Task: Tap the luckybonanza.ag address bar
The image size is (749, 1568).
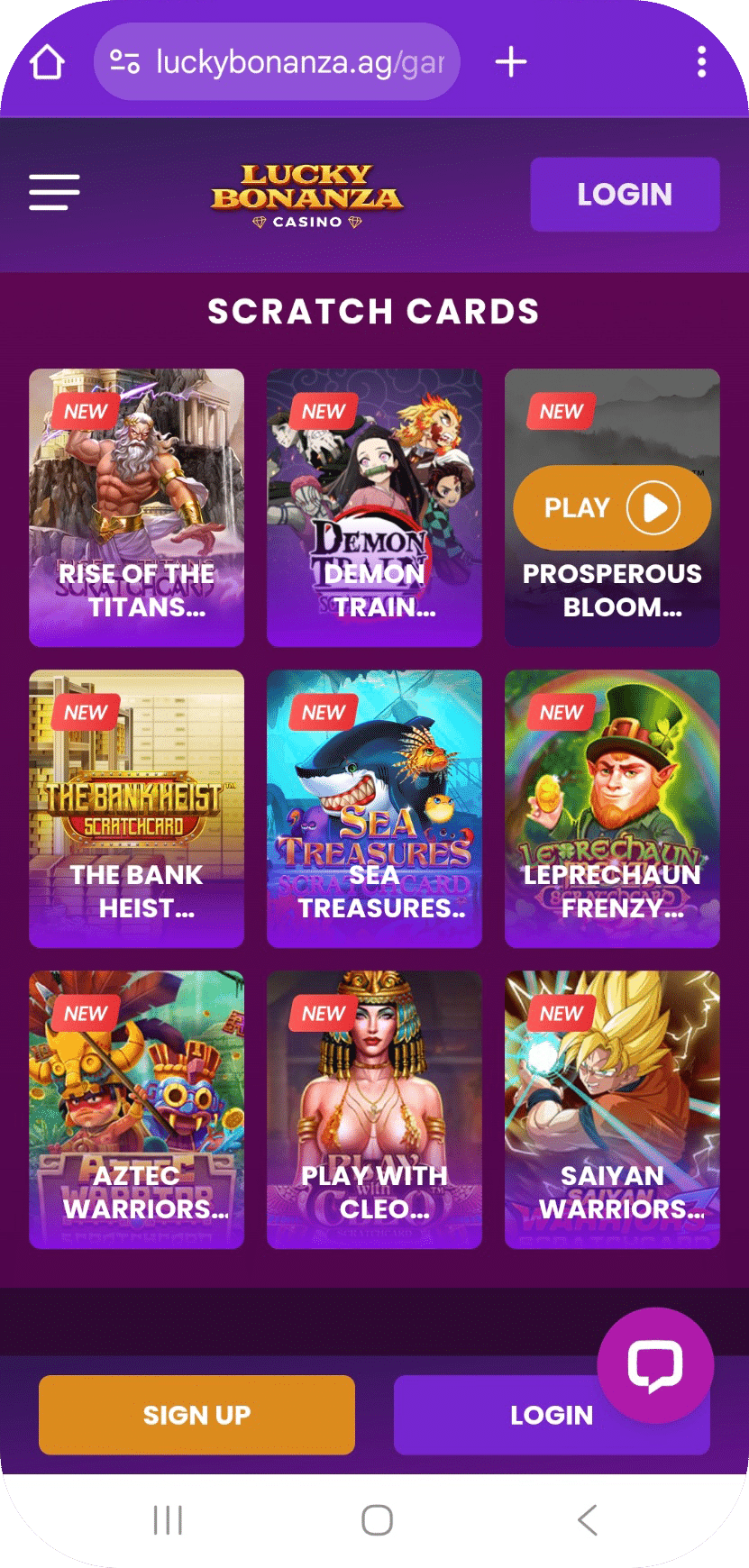Action: pyautogui.click(x=297, y=61)
